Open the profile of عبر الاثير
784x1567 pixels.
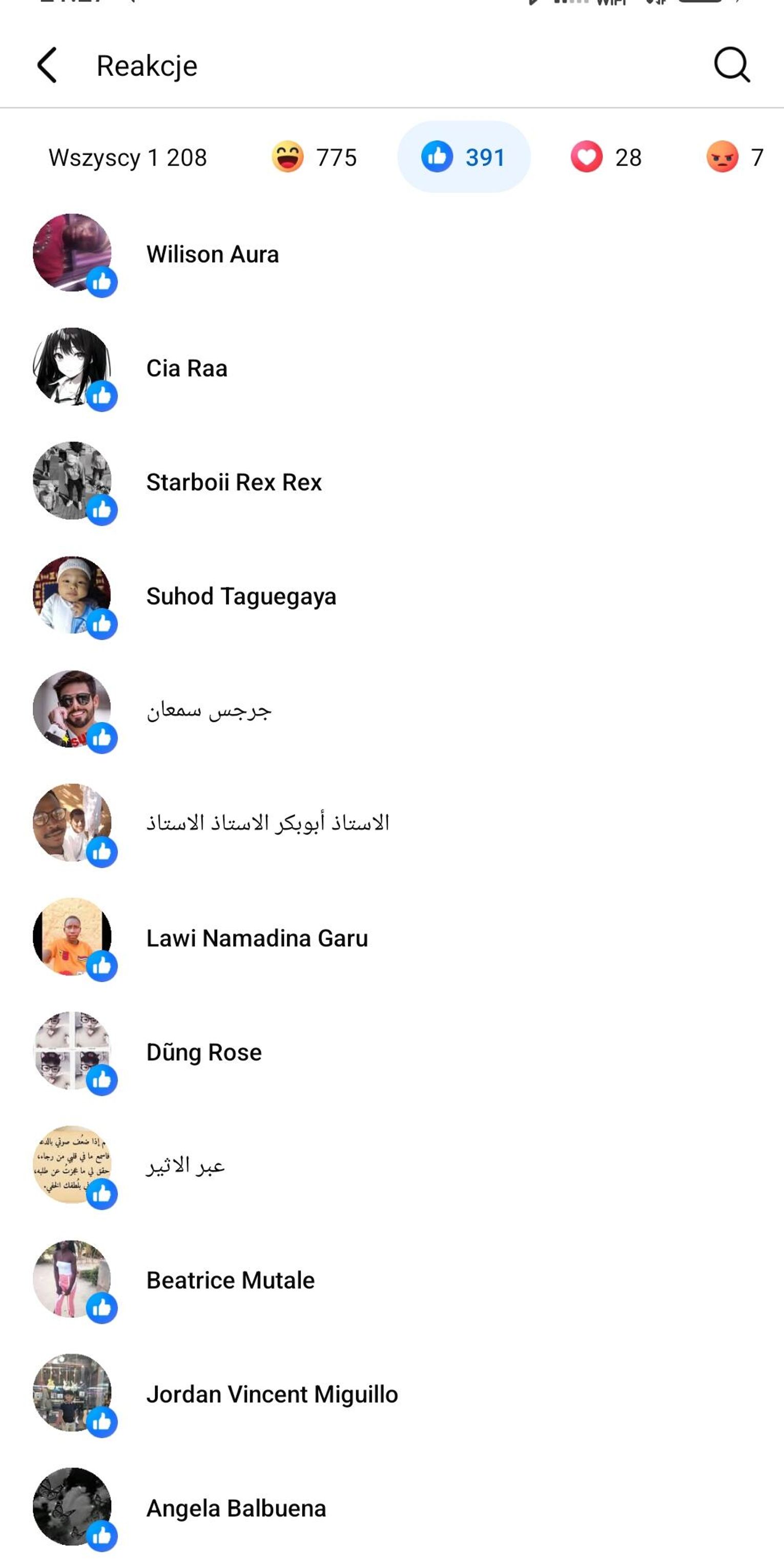(185, 1166)
